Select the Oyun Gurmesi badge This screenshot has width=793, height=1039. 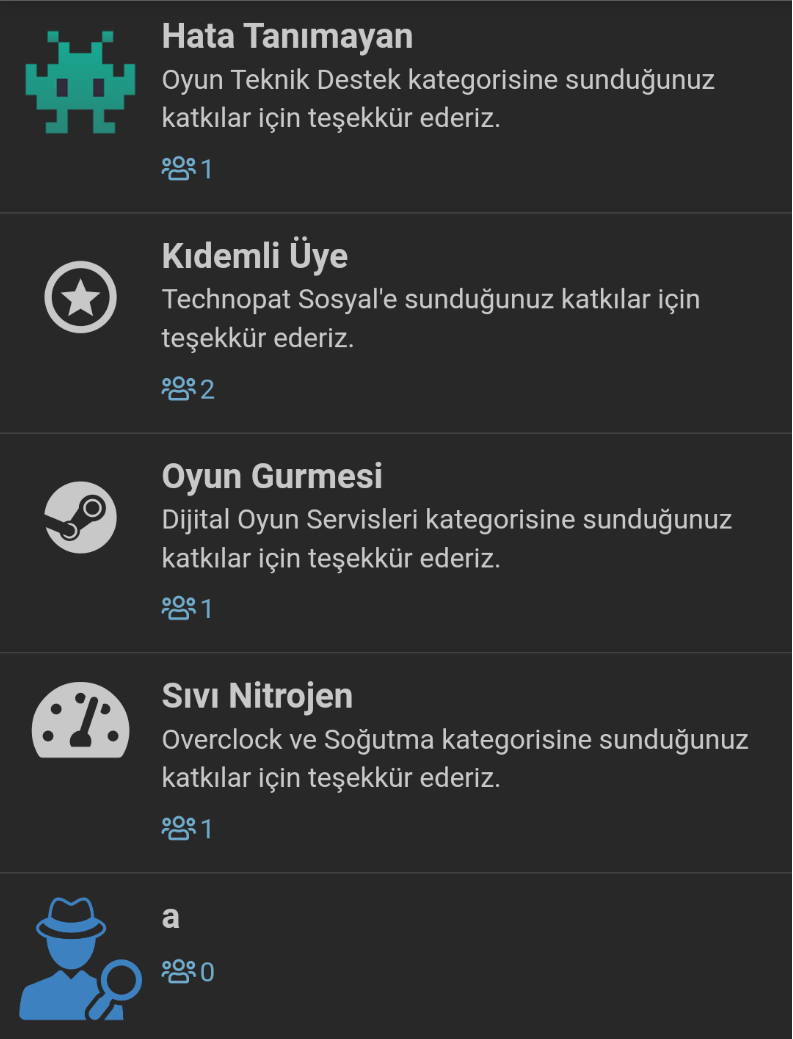272,477
